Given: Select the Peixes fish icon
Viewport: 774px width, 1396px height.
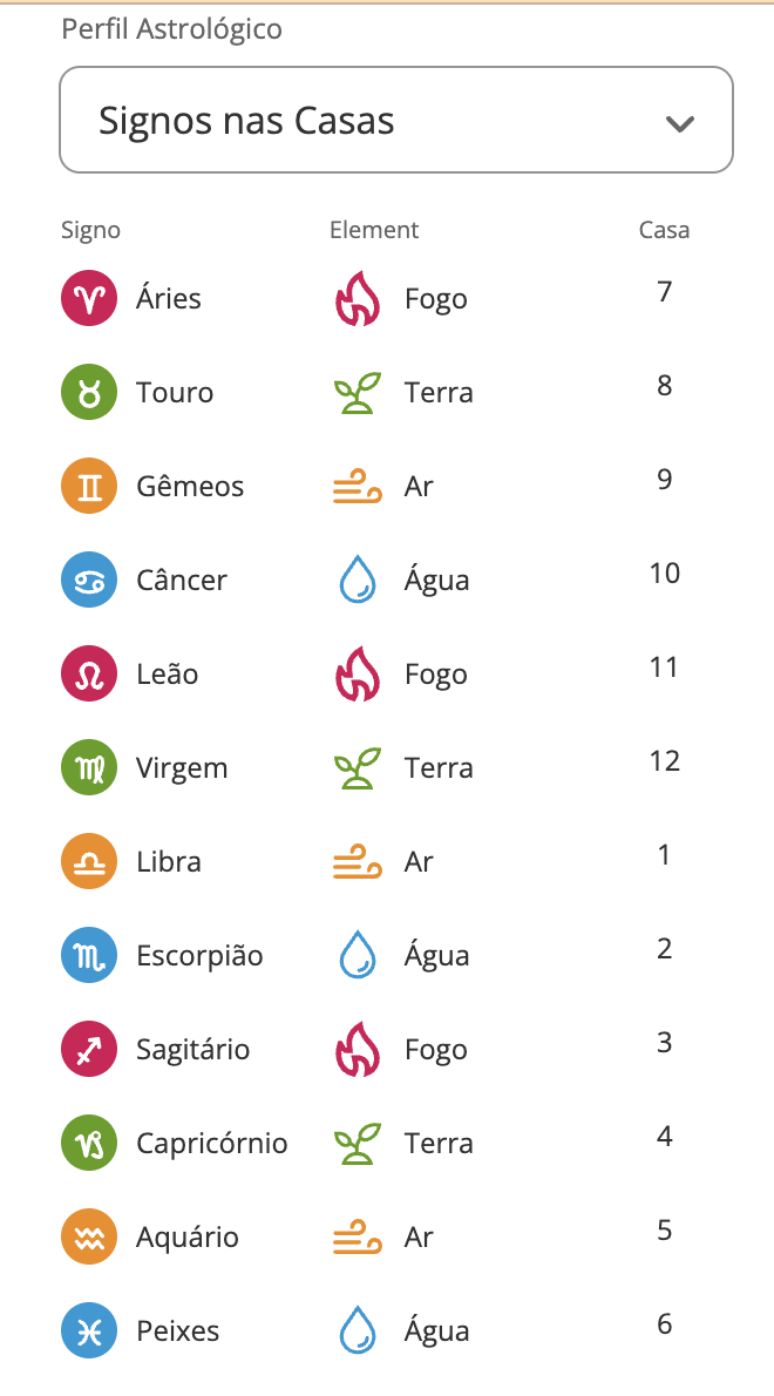Looking at the screenshot, I should pyautogui.click(x=87, y=1331).
